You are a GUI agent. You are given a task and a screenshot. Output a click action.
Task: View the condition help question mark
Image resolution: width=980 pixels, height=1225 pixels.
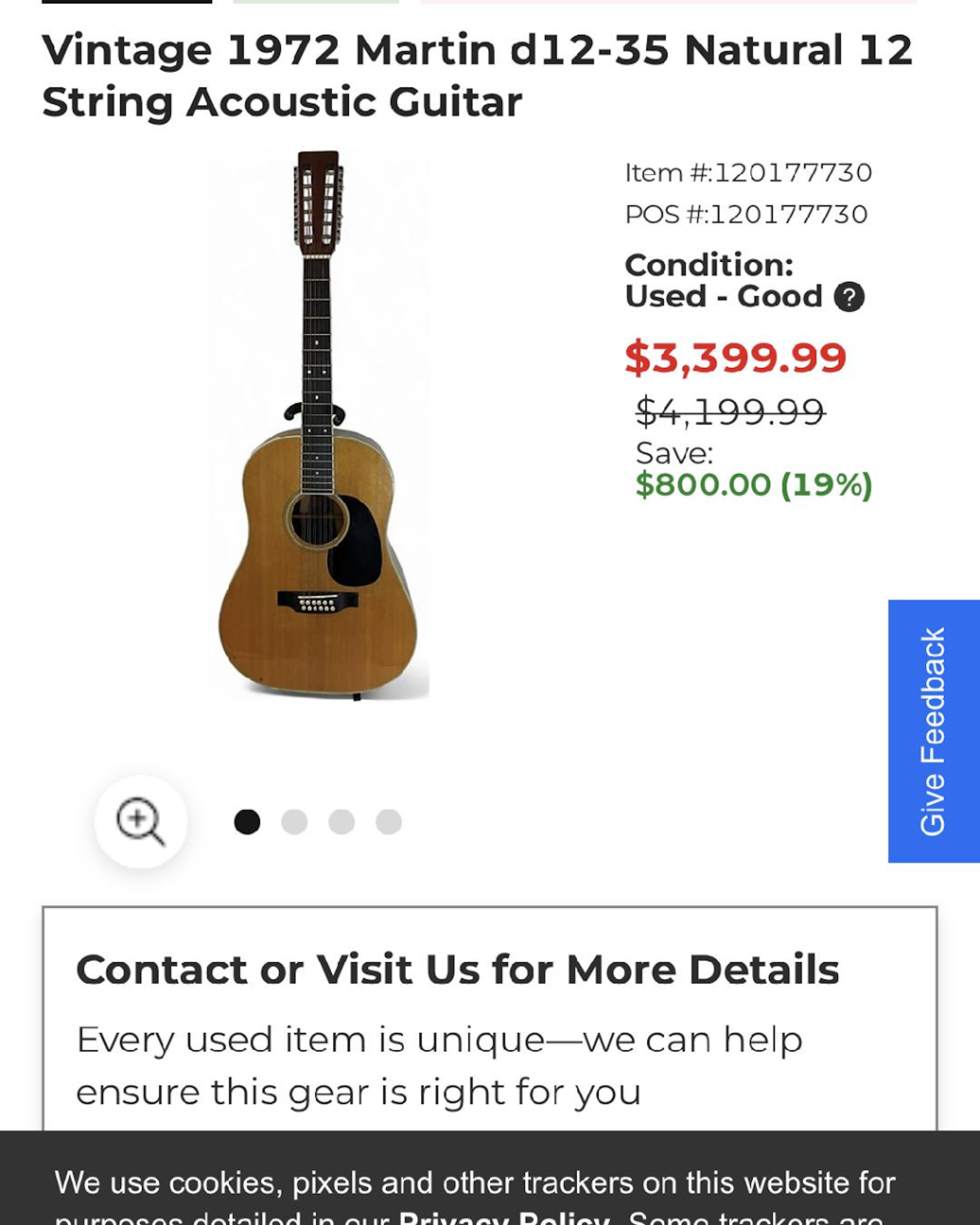[849, 297]
